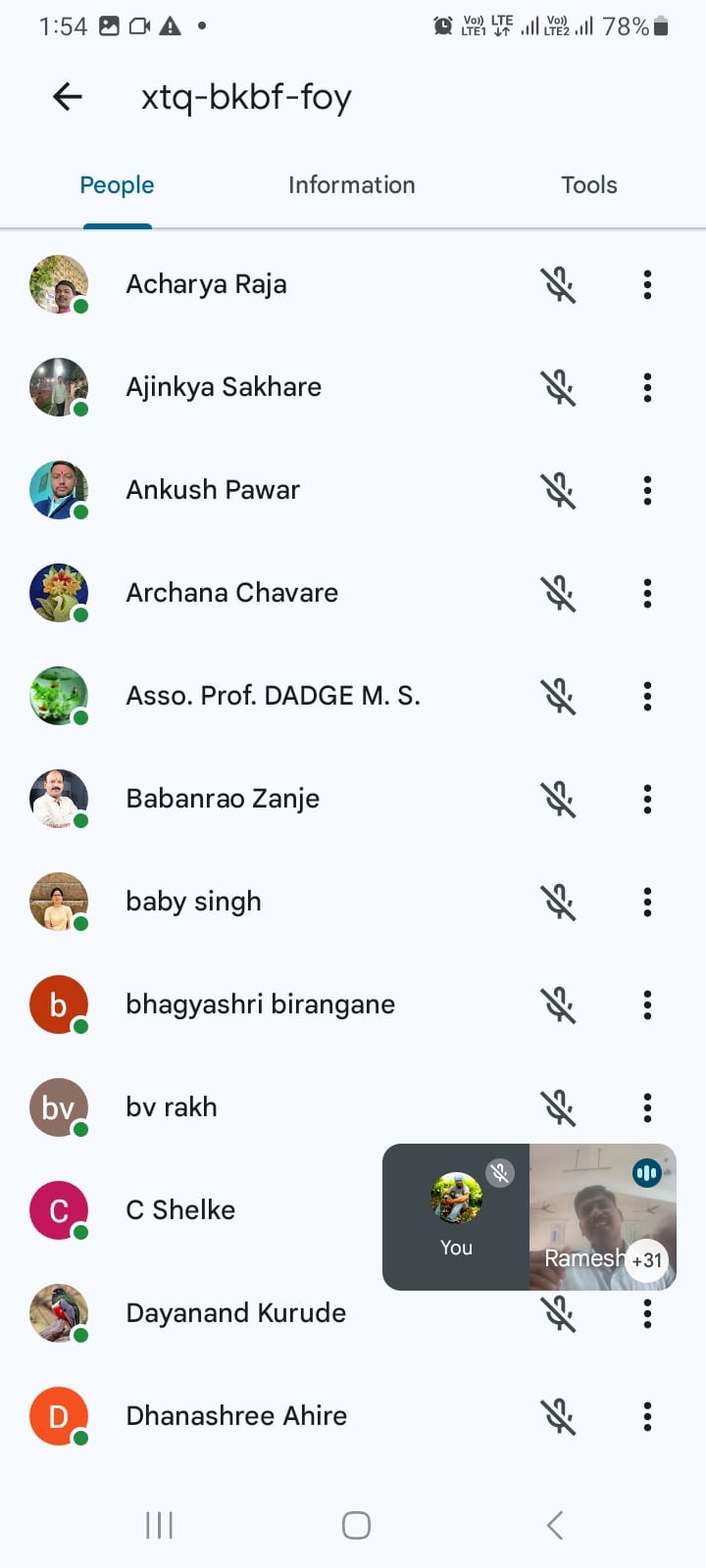Screen dimensions: 706x1568
Task: Open more options for Acharya Raja
Action: tap(647, 285)
